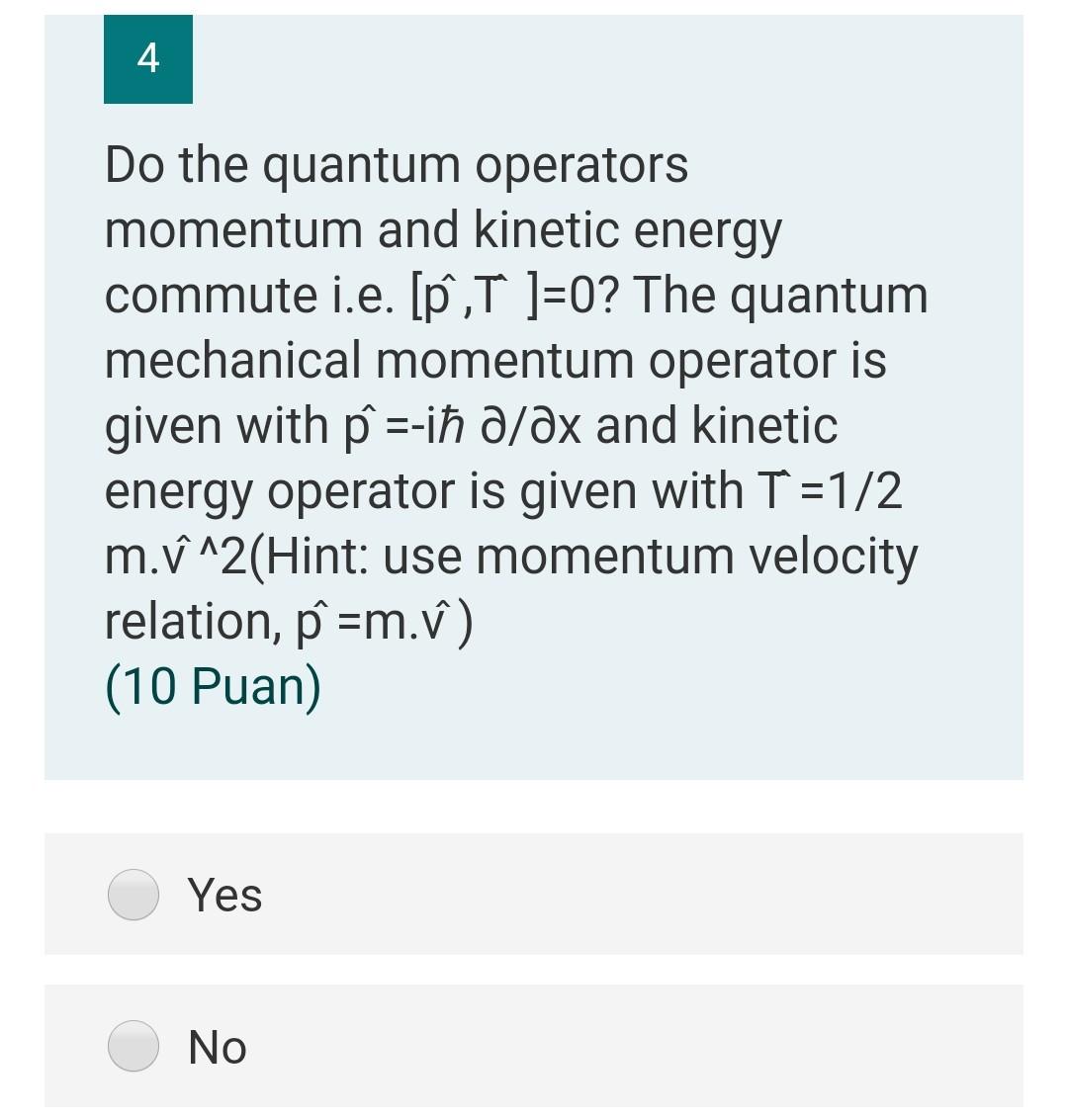
Task: Click the first answer choice circle
Action: click(x=133, y=895)
